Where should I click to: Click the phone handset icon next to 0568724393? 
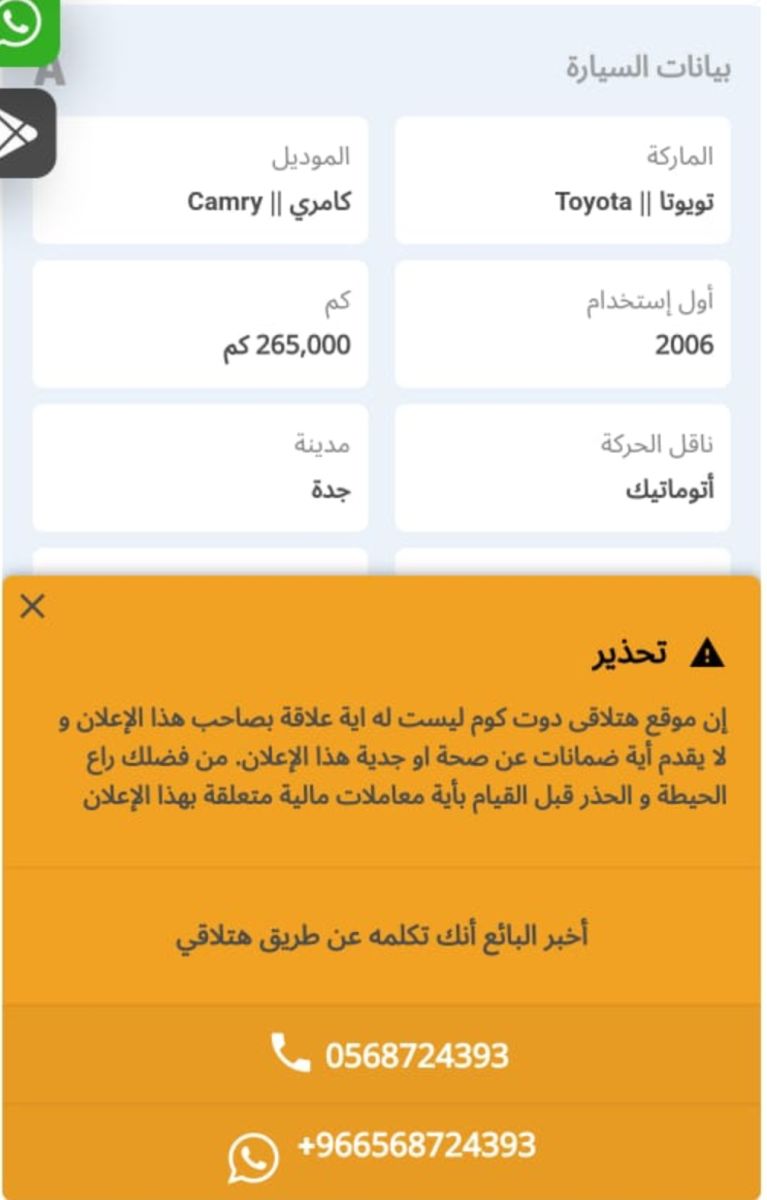click(288, 1051)
